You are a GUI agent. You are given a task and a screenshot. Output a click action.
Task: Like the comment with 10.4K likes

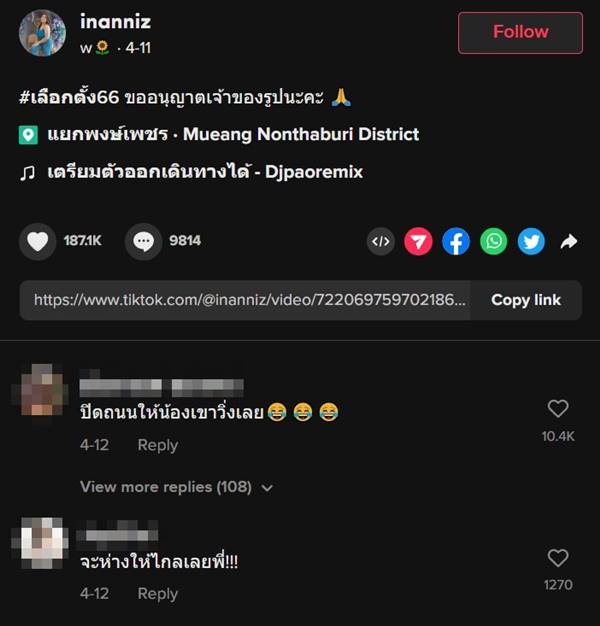click(558, 408)
